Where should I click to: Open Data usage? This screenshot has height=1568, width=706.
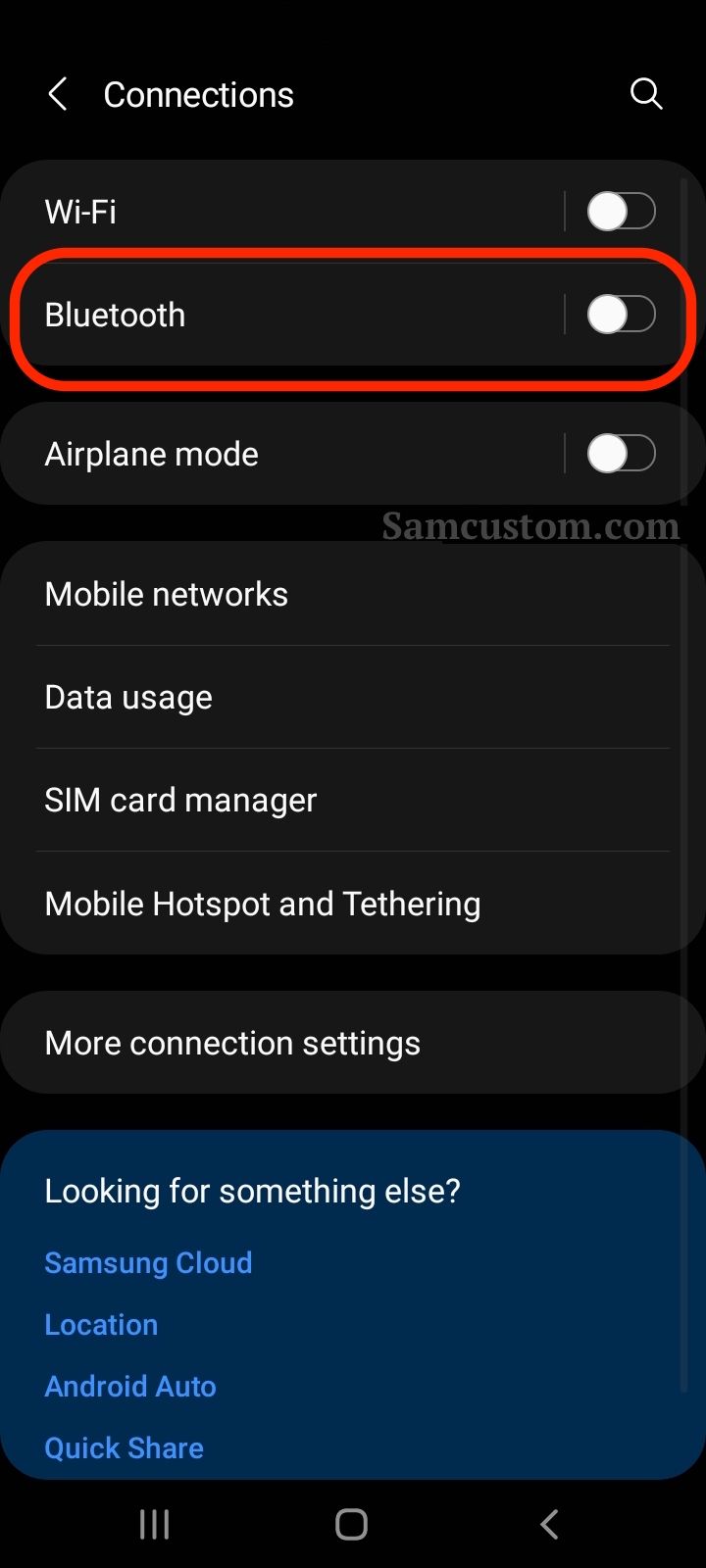tap(353, 697)
